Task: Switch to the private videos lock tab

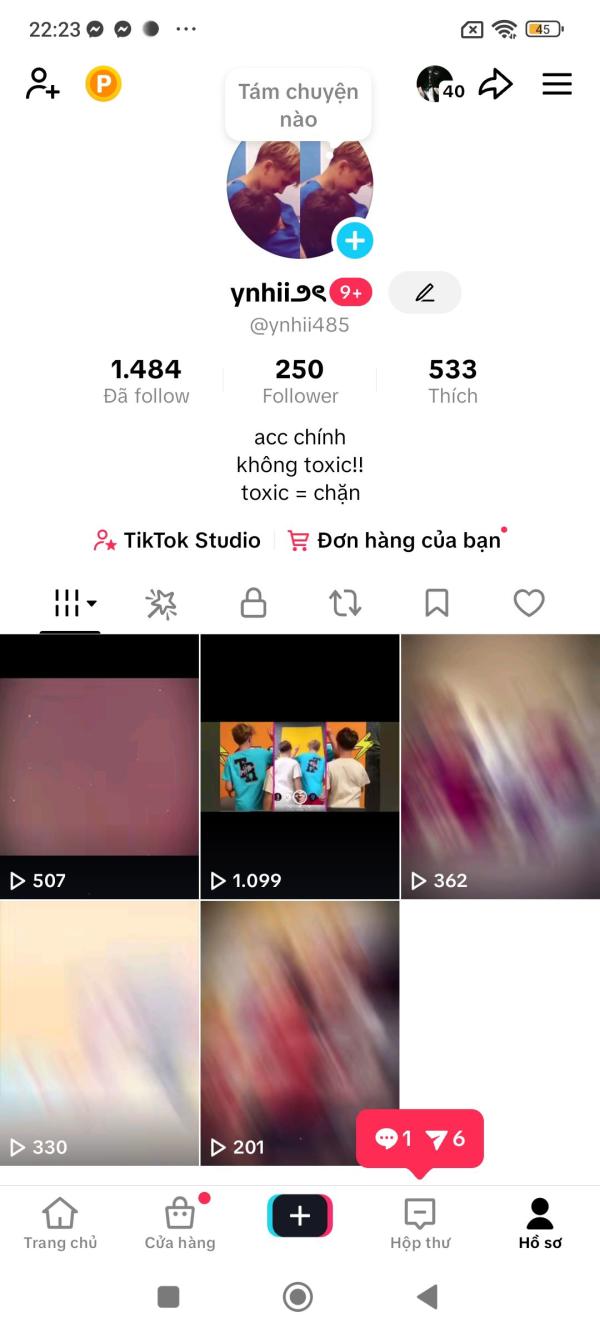Action: click(x=254, y=603)
